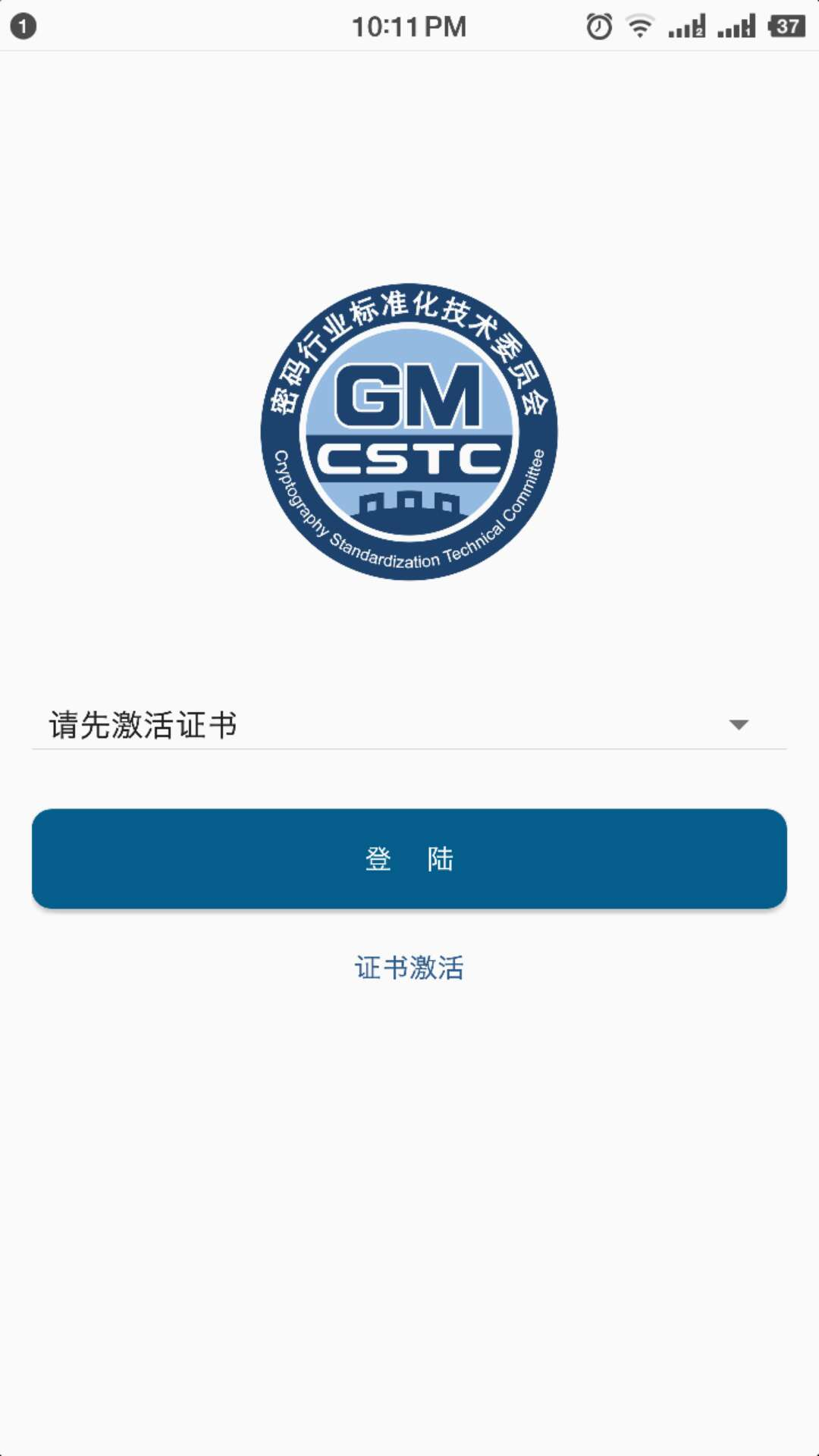The height and width of the screenshot is (1456, 819).
Task: Expand the 请先激活证书 certificate dropdown
Action: pyautogui.click(x=409, y=725)
